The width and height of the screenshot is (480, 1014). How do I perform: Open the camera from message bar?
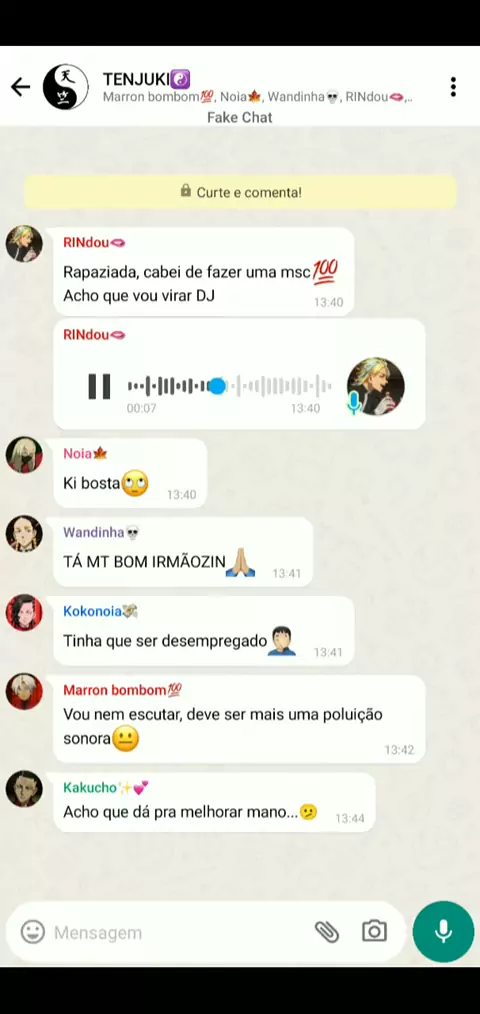coord(374,932)
